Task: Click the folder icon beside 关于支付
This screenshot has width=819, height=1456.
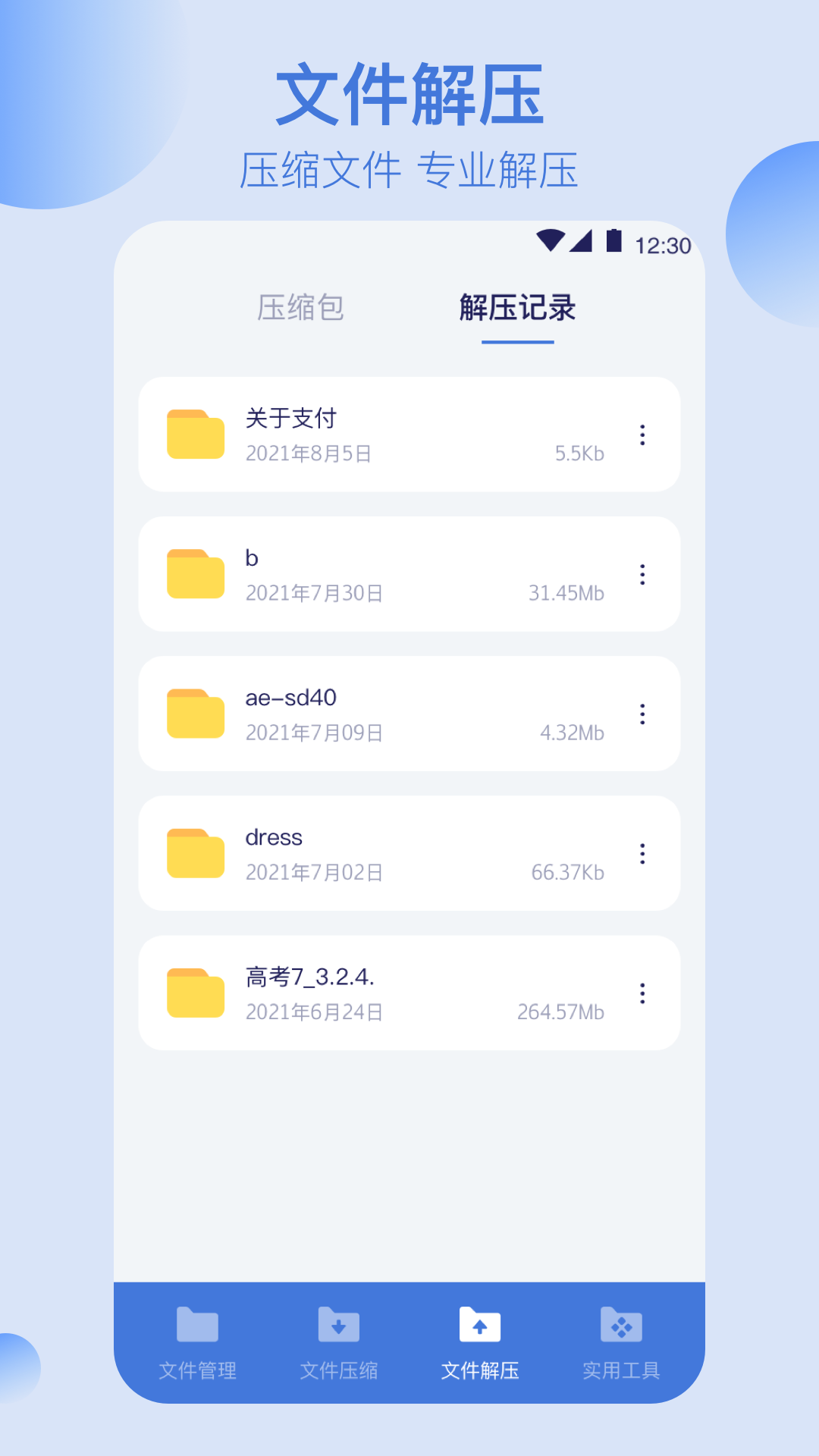Action: [x=196, y=434]
